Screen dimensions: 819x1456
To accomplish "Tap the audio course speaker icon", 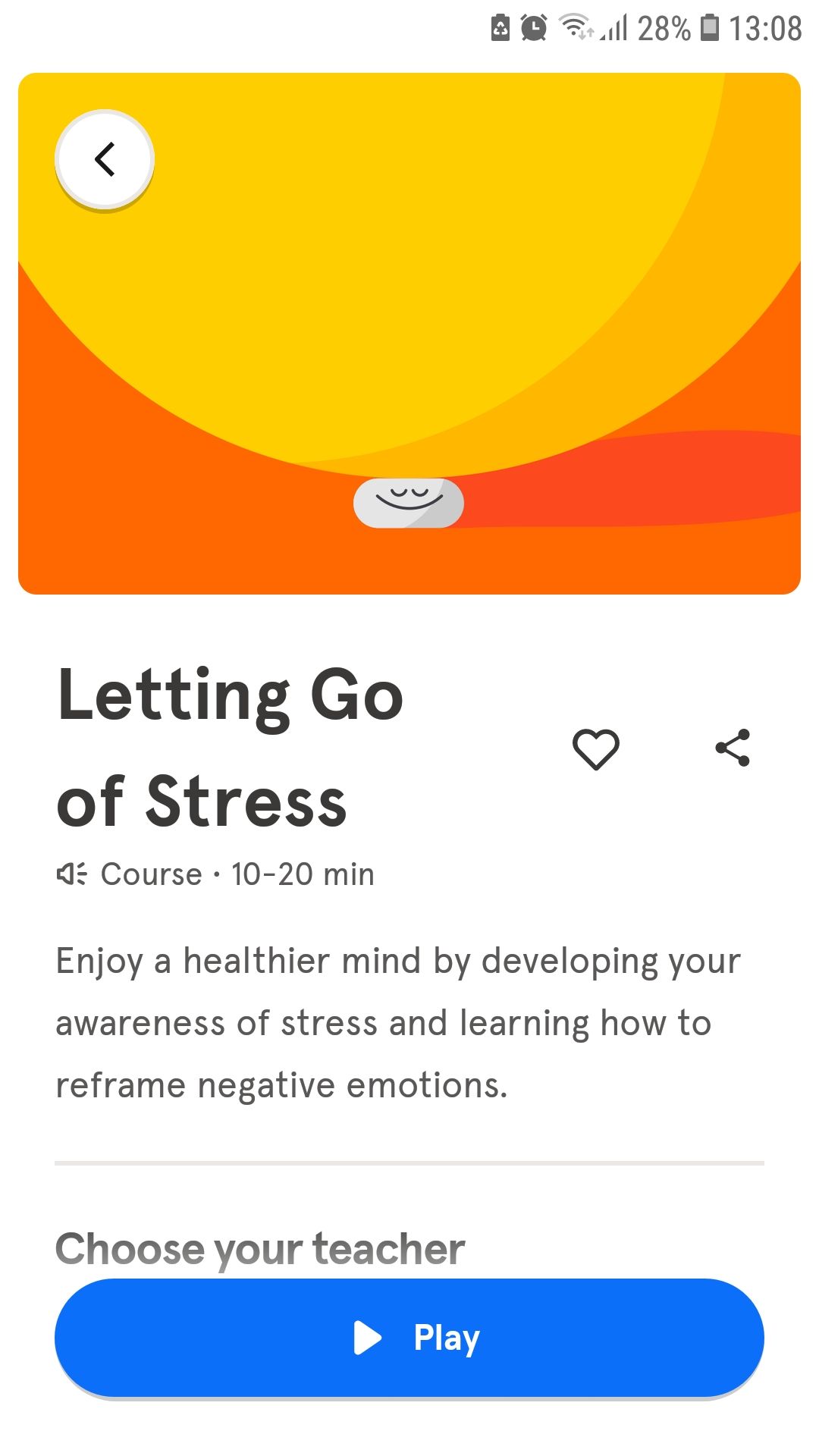I will click(x=72, y=874).
